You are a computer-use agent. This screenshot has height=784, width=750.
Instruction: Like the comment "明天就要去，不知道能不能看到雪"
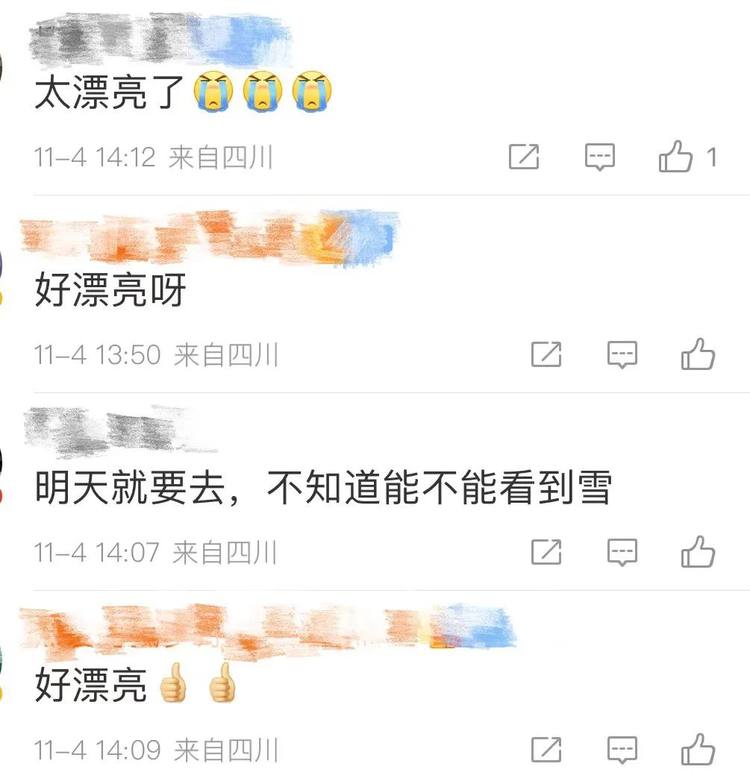tap(698, 551)
